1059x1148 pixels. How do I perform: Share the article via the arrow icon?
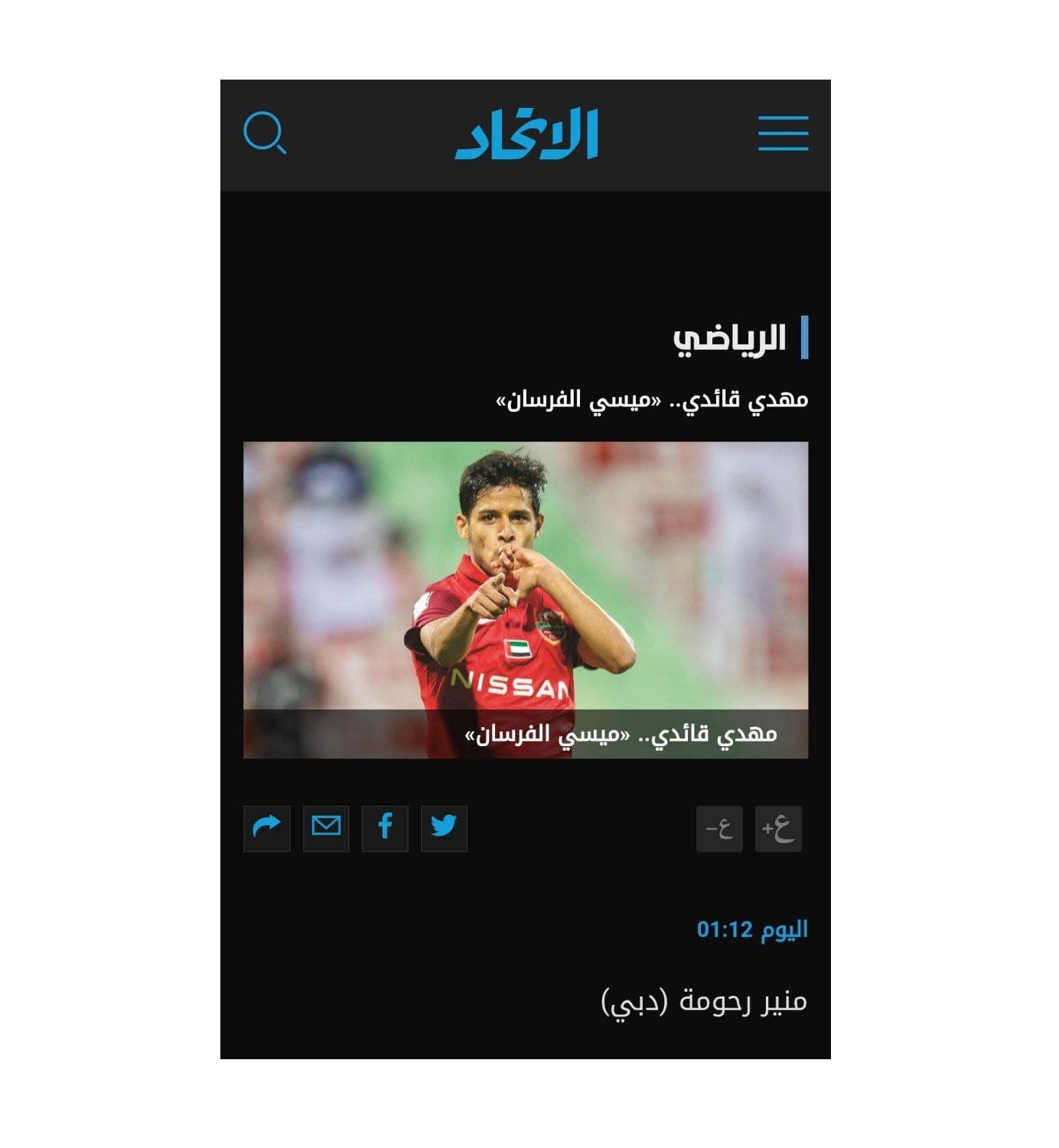pyautogui.click(x=266, y=828)
